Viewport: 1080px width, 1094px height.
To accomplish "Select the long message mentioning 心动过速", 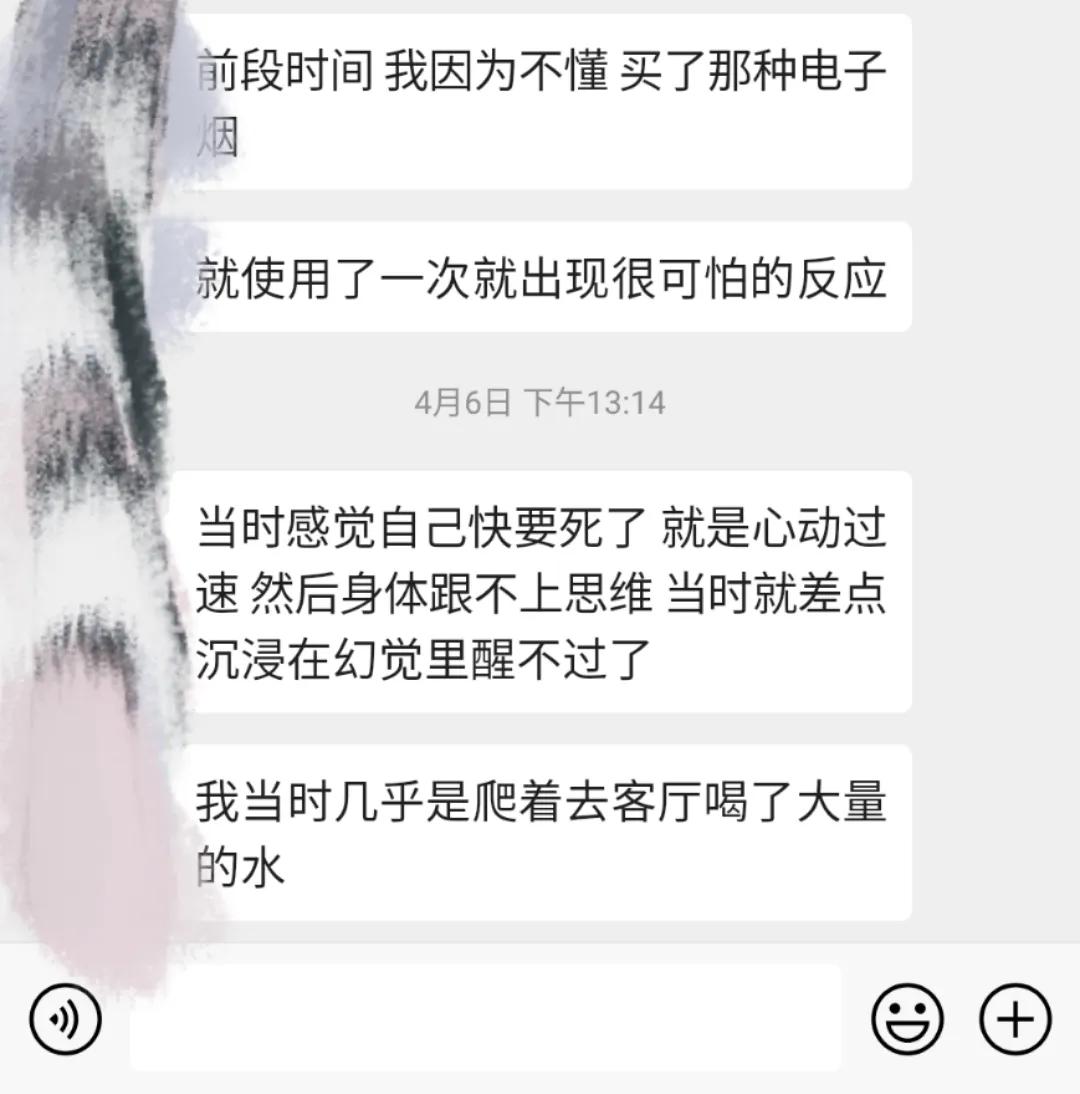I will coord(550,590).
